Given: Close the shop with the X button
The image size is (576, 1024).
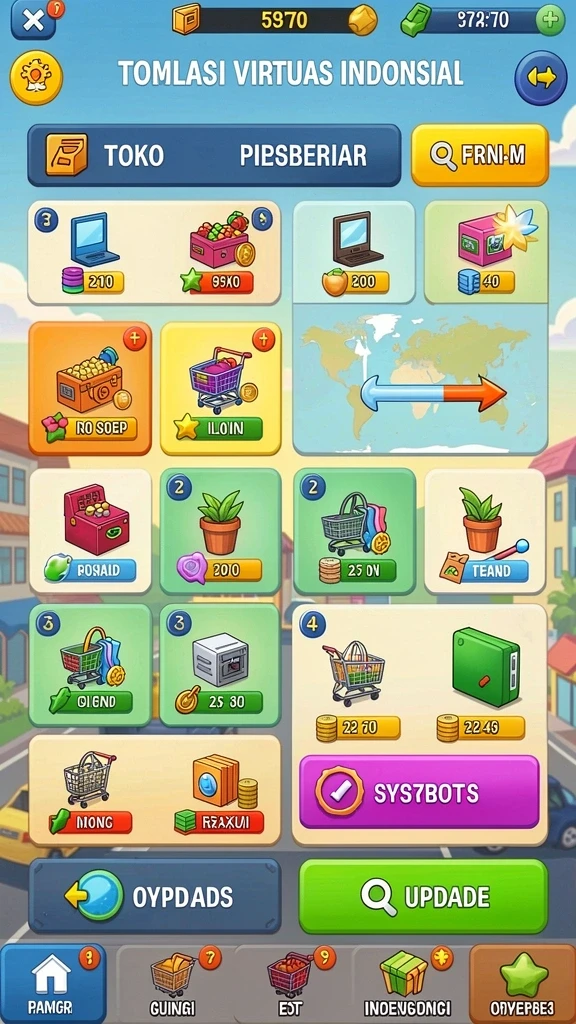Looking at the screenshot, I should point(33,20).
